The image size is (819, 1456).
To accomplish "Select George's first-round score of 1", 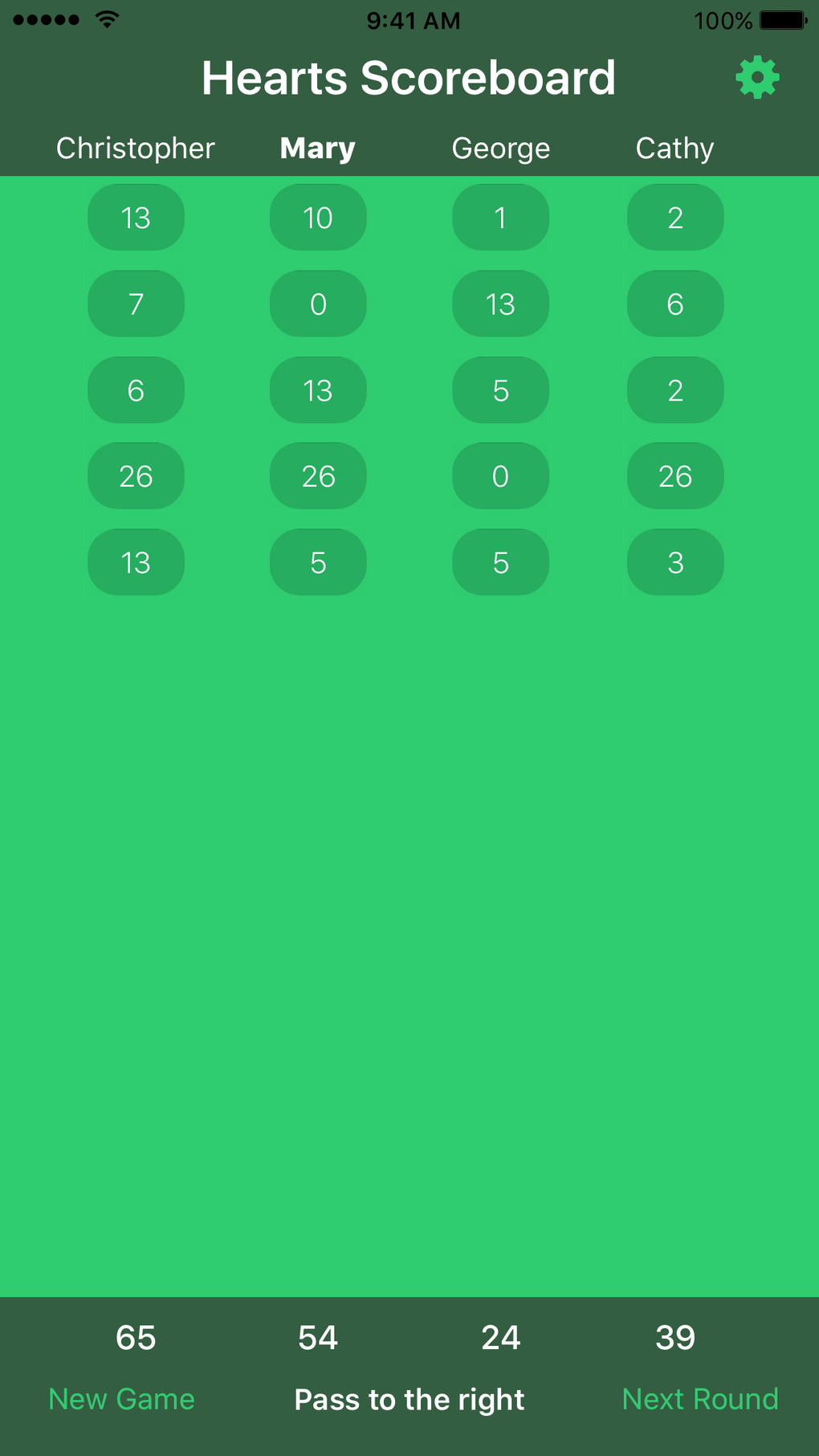I will (500, 217).
